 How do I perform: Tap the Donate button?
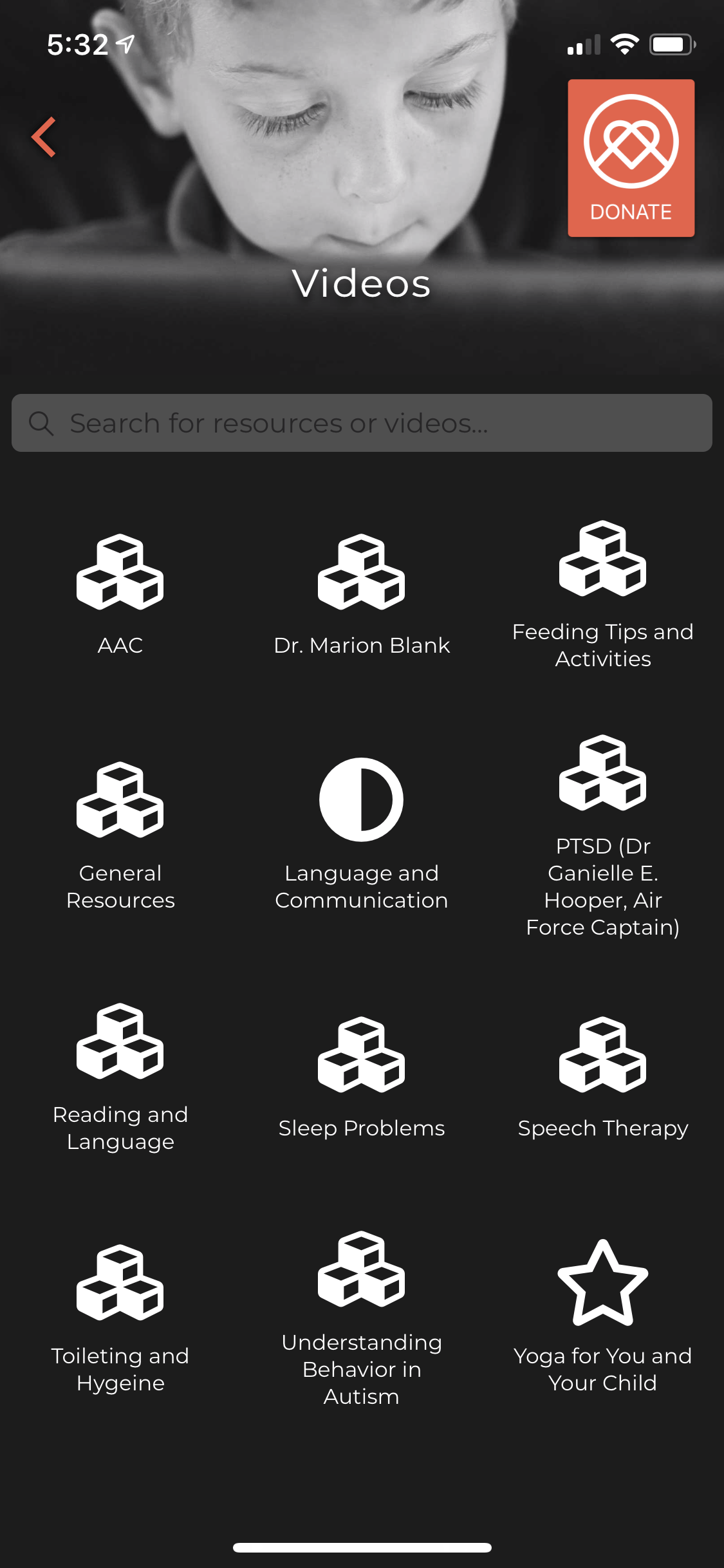[x=631, y=158]
